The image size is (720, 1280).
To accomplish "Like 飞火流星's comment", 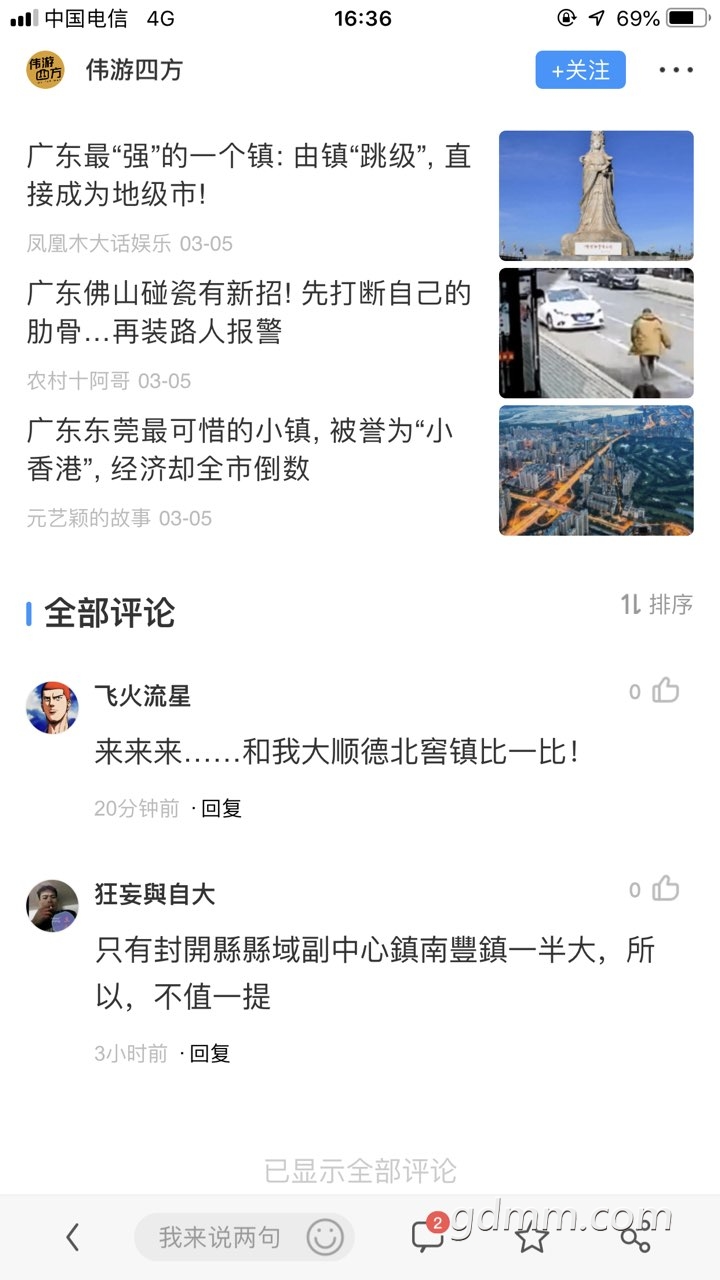I will [664, 691].
